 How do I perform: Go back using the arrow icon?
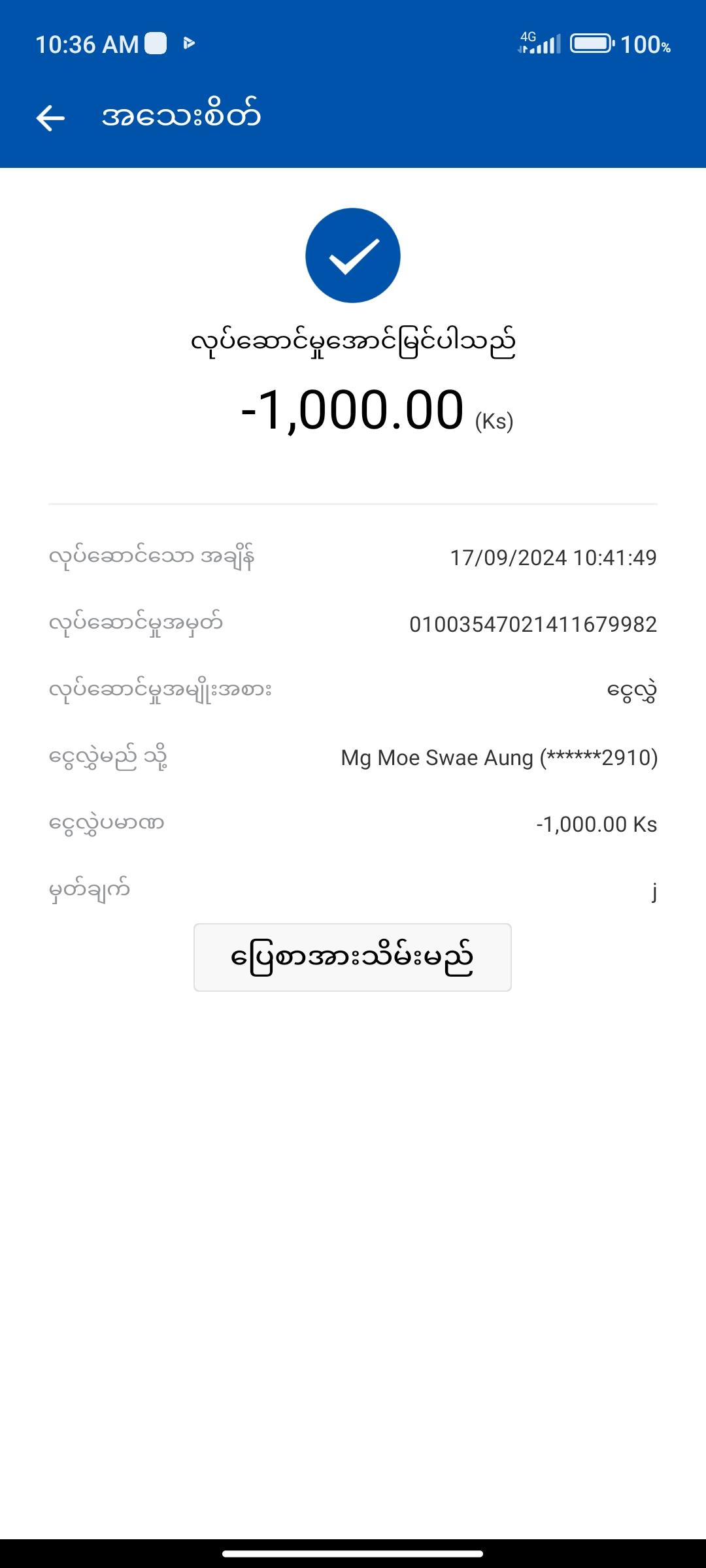point(50,118)
